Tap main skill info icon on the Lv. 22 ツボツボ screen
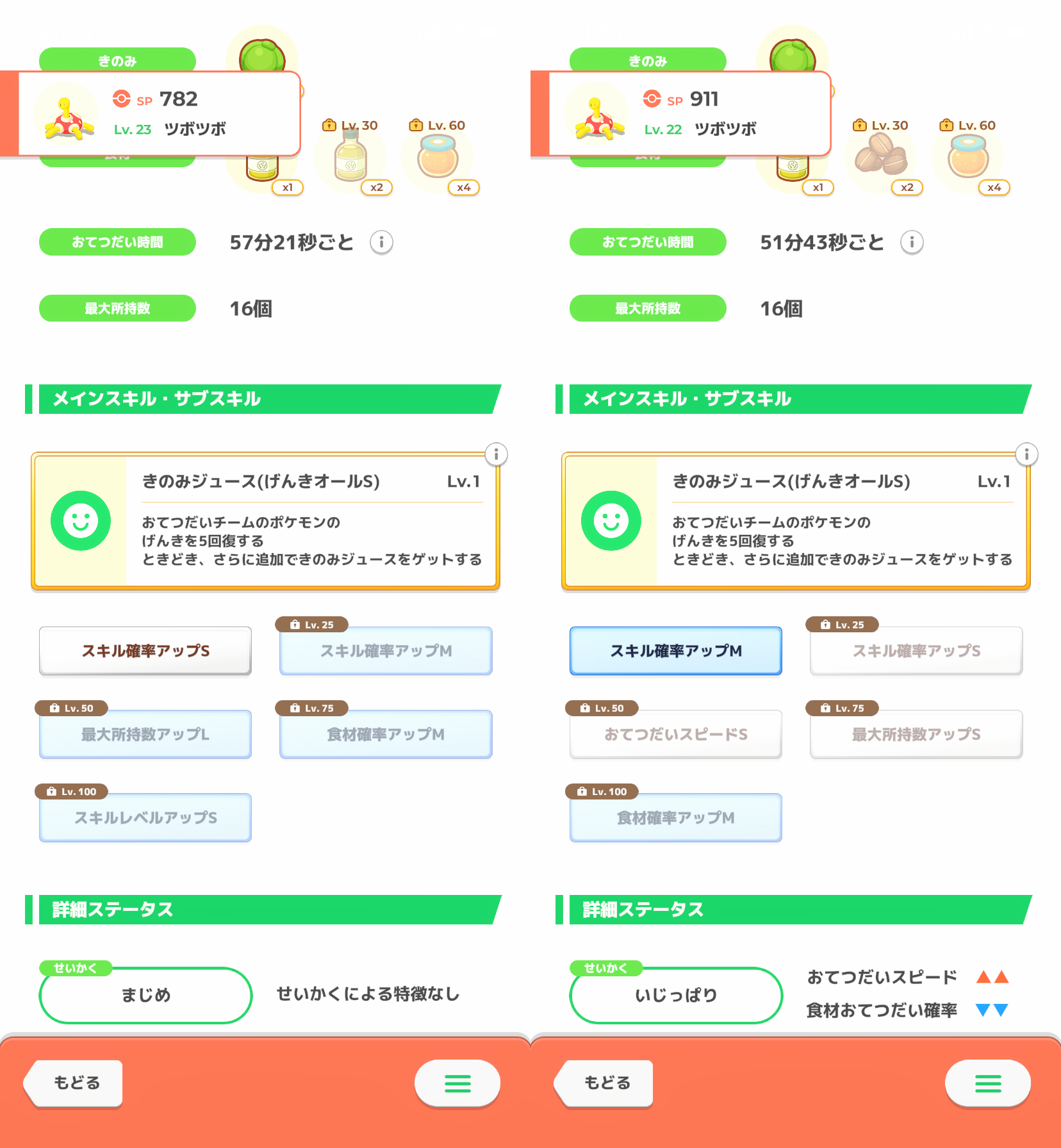The image size is (1061, 1148). point(1026,454)
